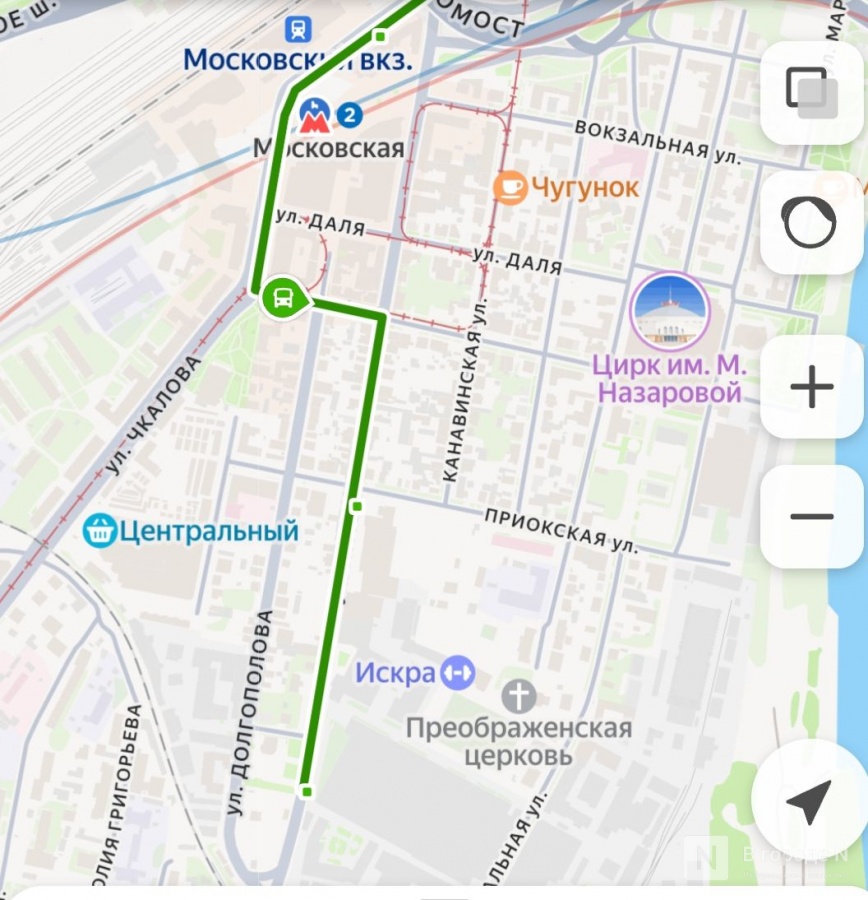Select Преображенская церковь marker
The image size is (868, 900).
[518, 695]
